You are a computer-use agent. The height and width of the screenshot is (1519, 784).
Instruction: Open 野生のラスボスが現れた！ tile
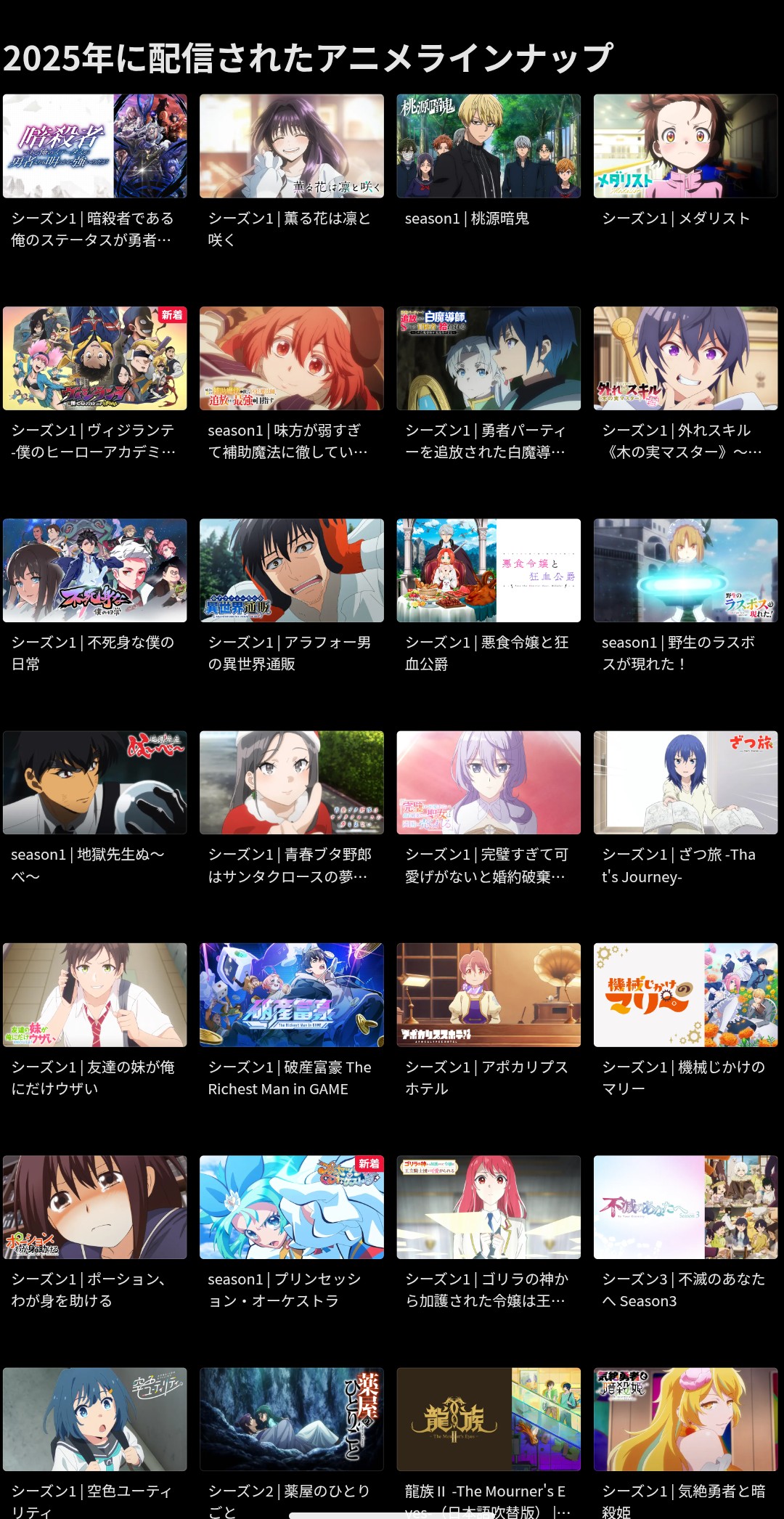click(x=685, y=570)
